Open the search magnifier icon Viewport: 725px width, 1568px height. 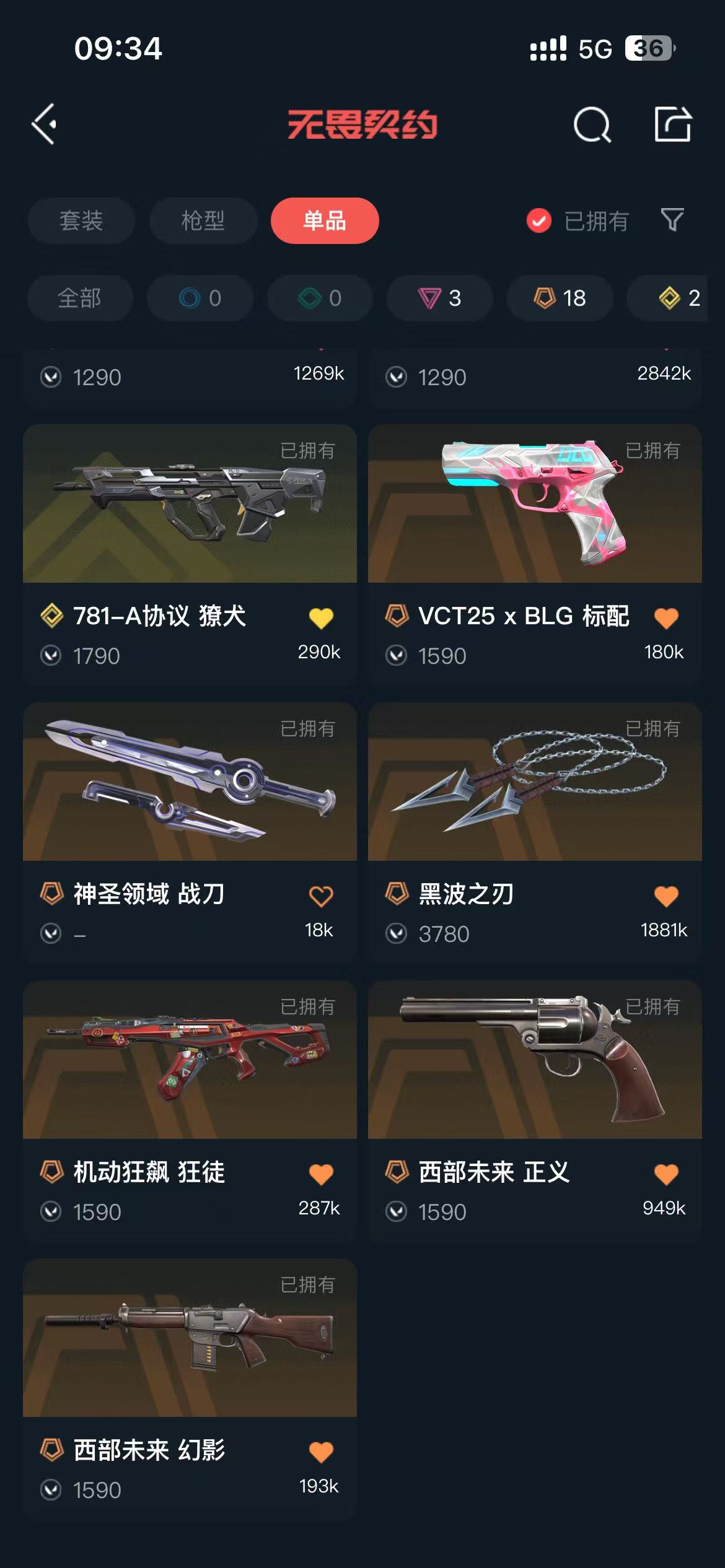click(x=592, y=125)
